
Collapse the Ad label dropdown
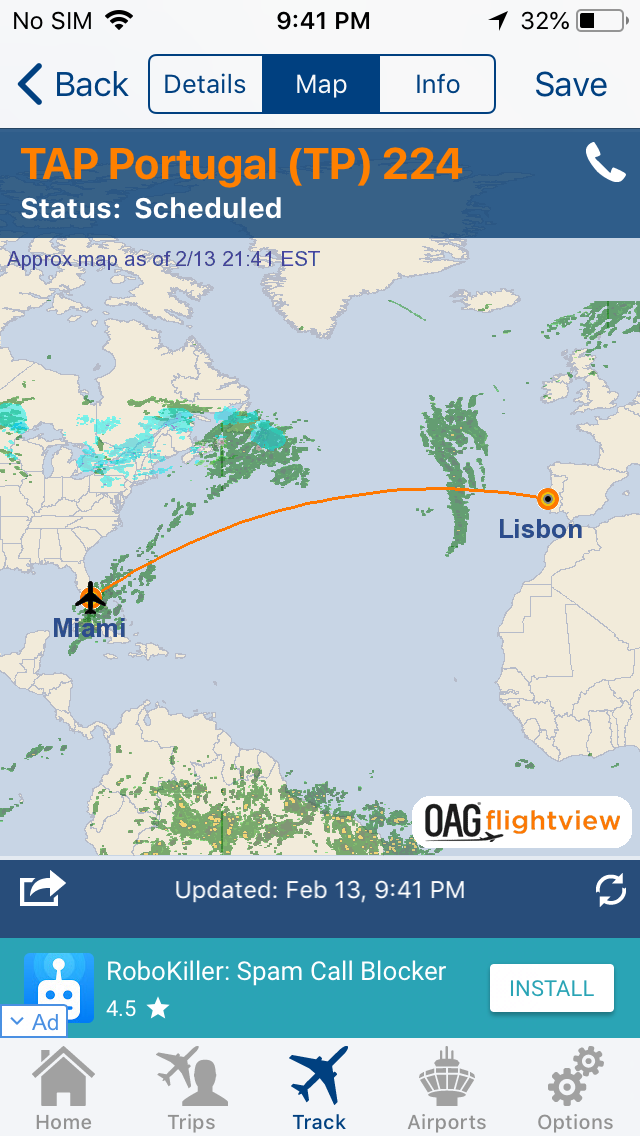[34, 1022]
